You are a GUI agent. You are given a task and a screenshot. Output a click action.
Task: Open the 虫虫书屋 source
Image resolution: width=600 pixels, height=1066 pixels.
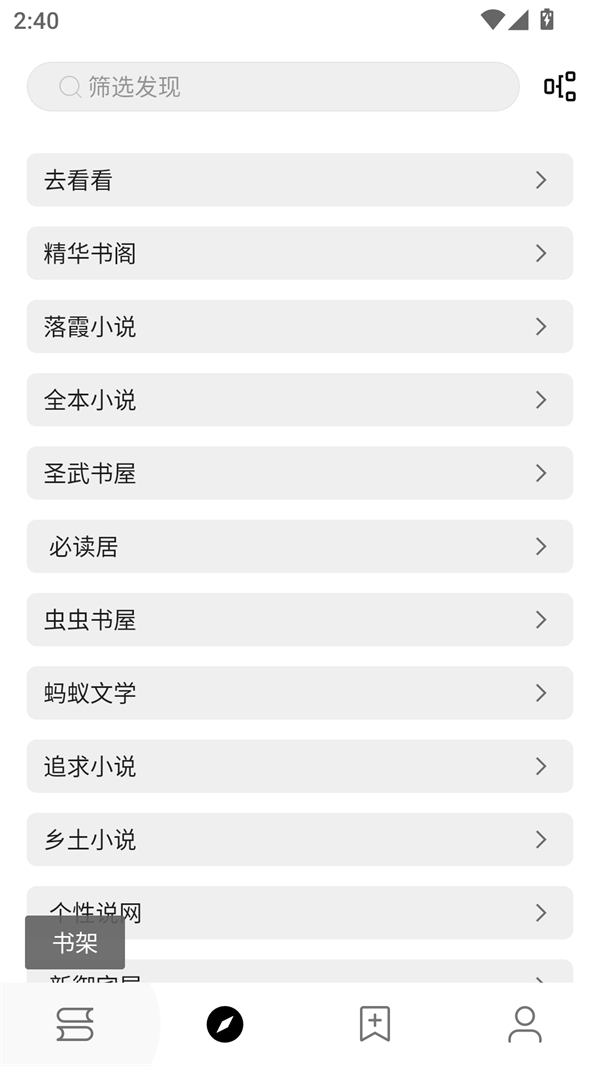tap(299, 620)
